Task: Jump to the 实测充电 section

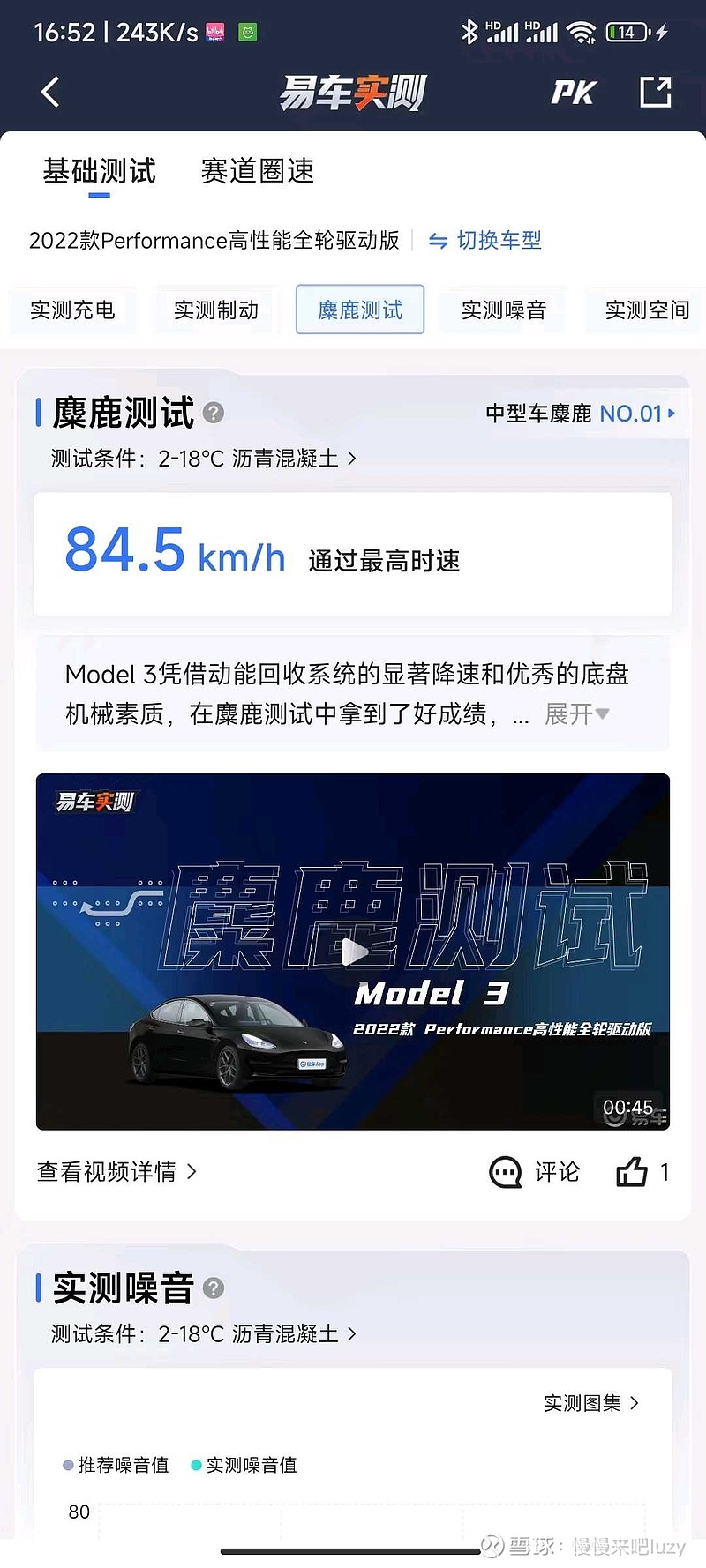Action: tap(73, 310)
